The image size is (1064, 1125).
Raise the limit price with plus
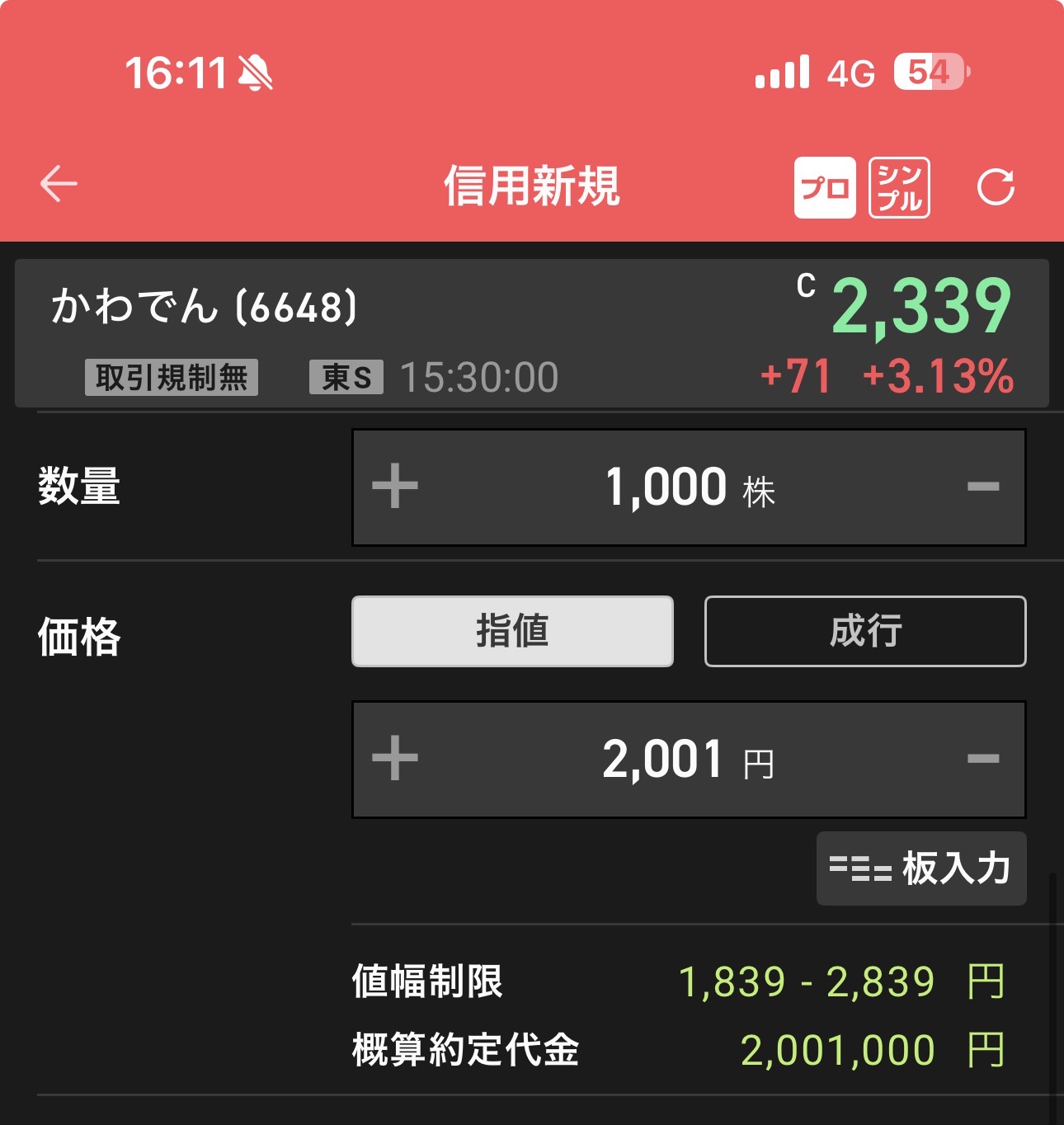395,758
